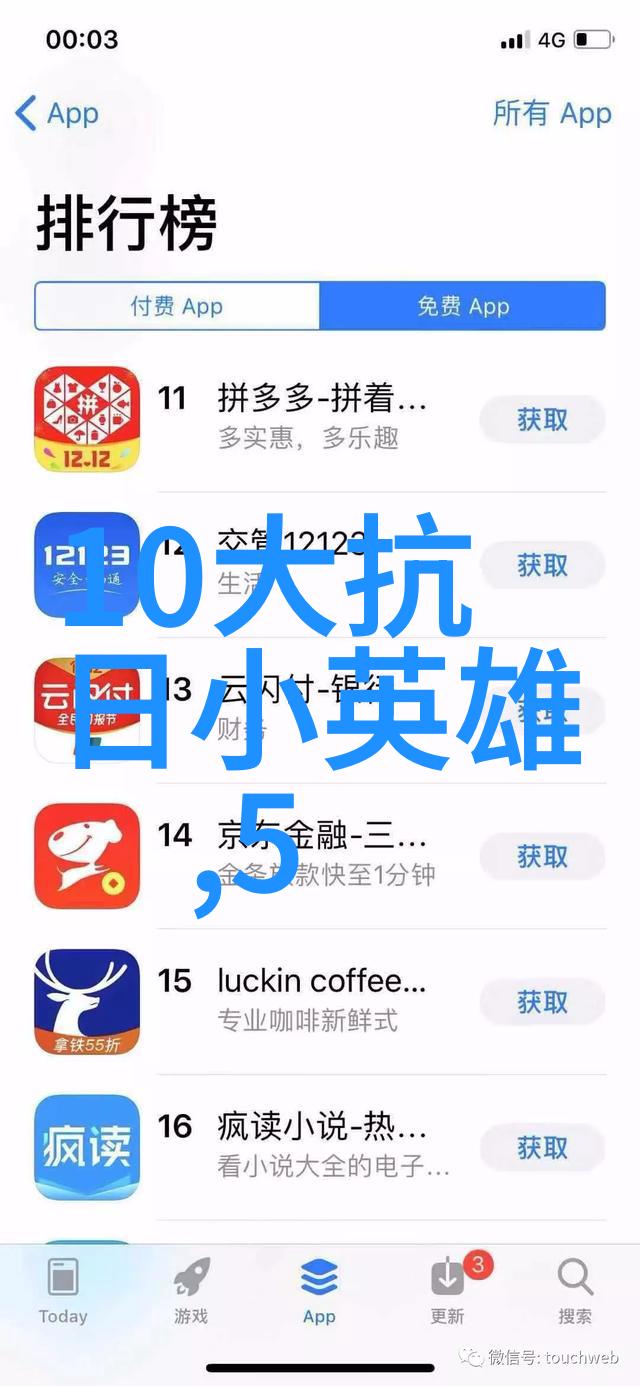Viewport: 640px width, 1386px height.
Task: Get the 京东金融 app
Action: pos(542,856)
